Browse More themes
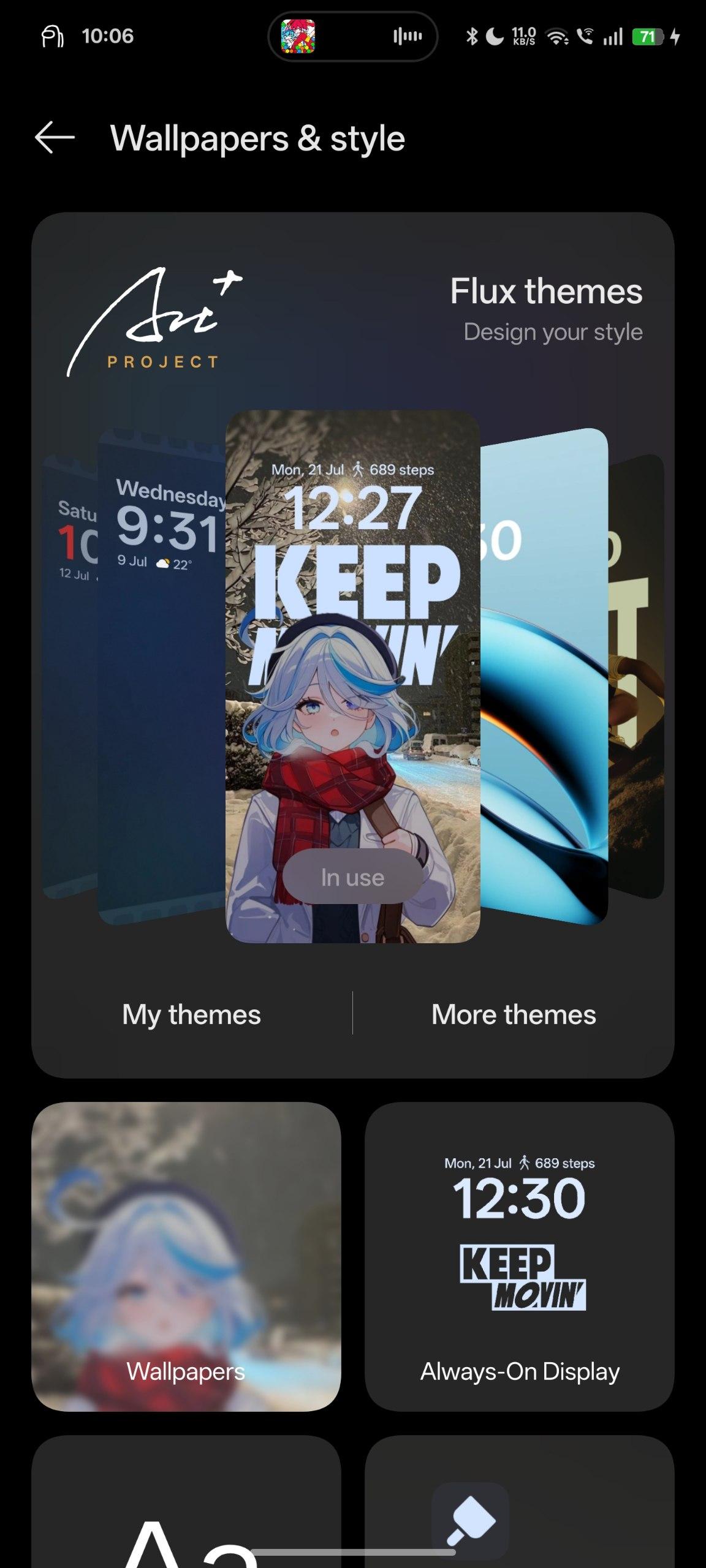 coord(514,1014)
